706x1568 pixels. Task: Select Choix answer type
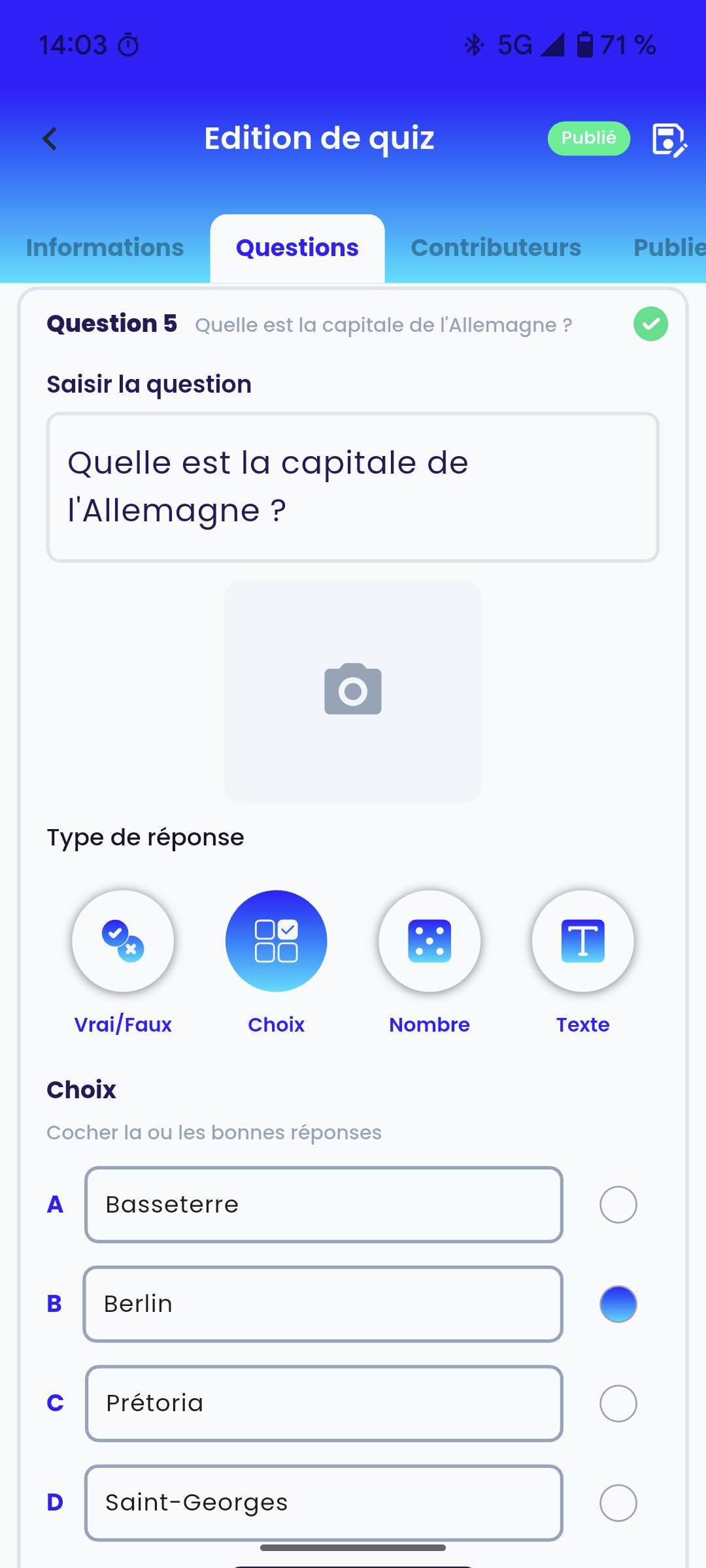pos(276,941)
